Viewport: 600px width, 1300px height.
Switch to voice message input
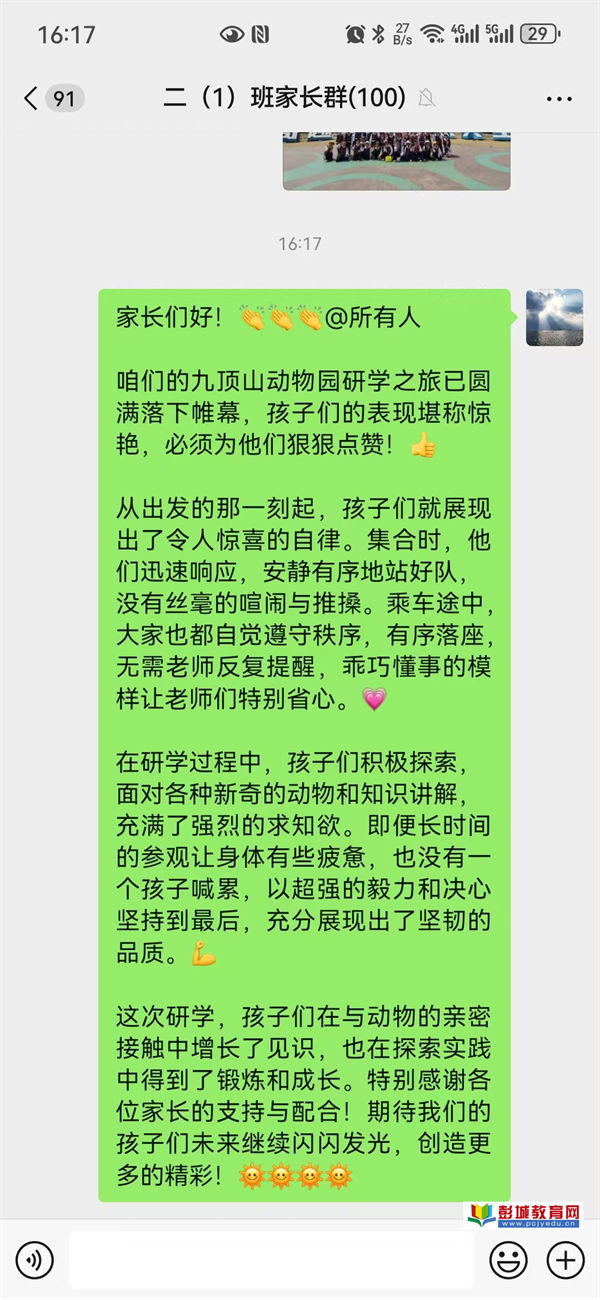pos(35,1259)
